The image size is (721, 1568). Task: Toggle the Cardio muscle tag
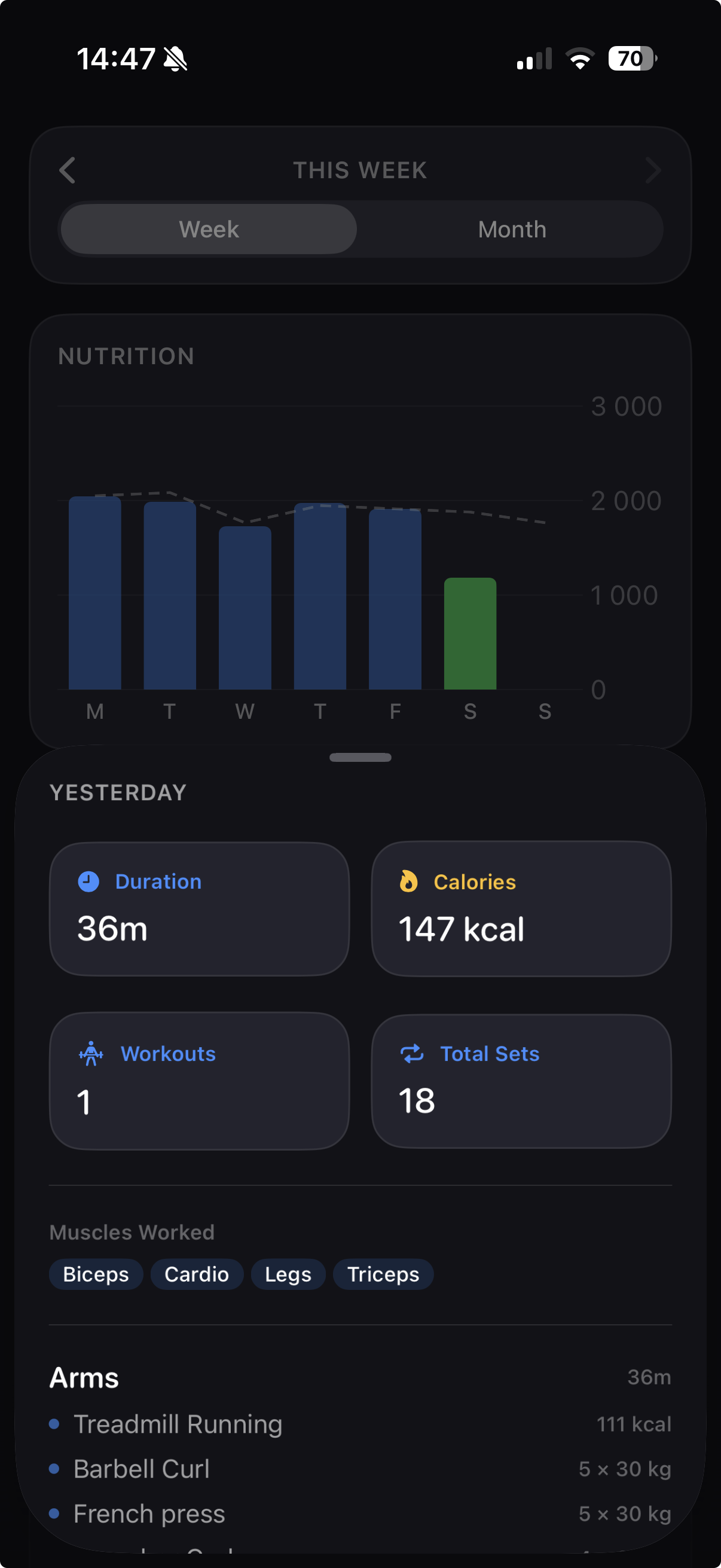click(197, 1274)
